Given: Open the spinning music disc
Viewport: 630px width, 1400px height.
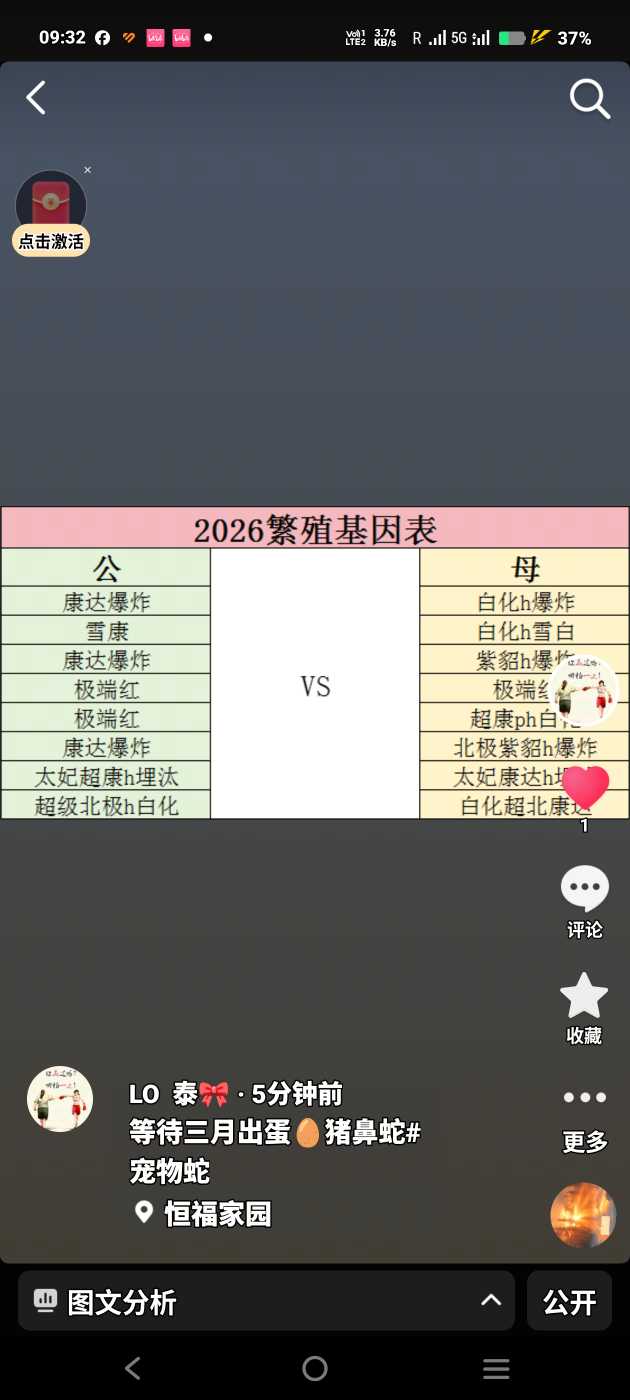Looking at the screenshot, I should coord(583,1215).
